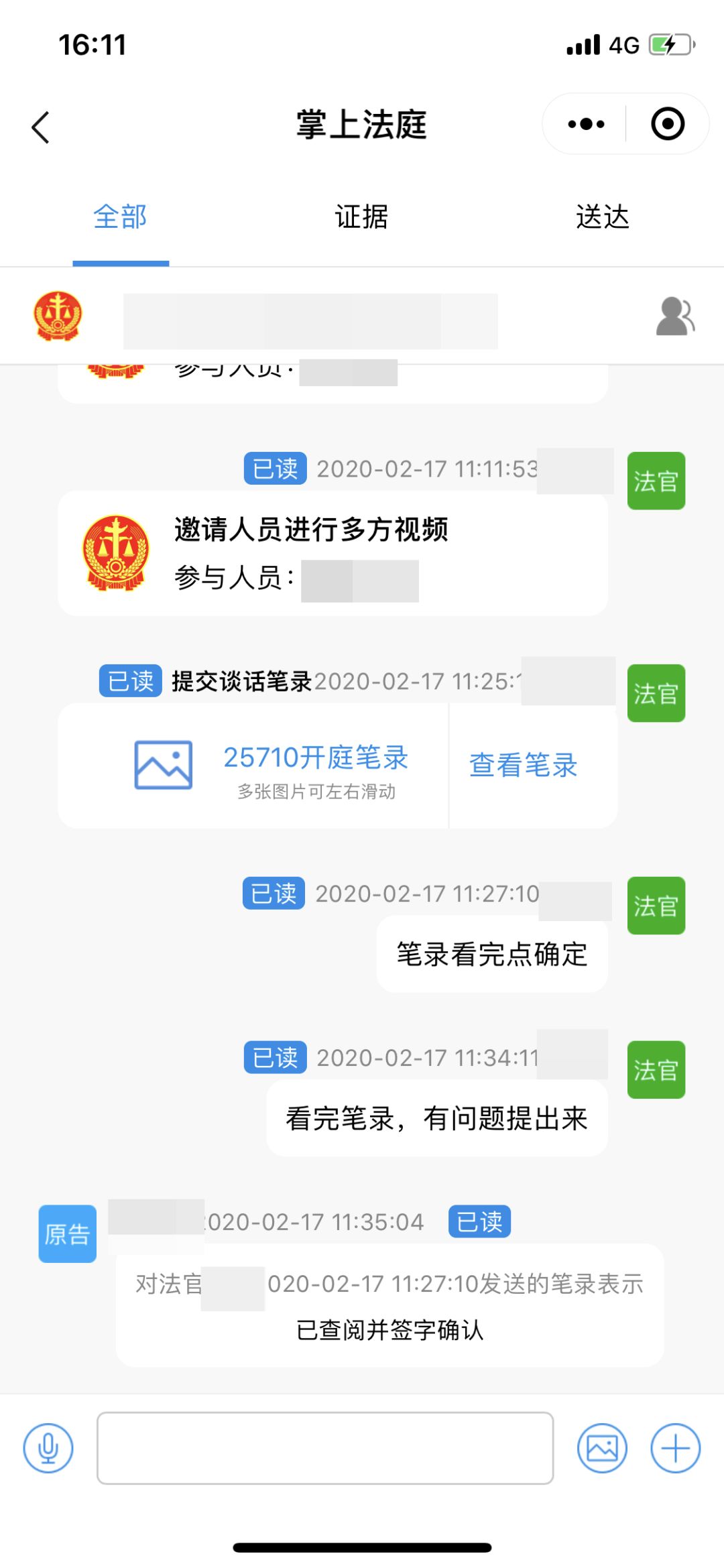This screenshot has width=724, height=1568.
Task: Switch to the 送达 tab
Action: (603, 217)
